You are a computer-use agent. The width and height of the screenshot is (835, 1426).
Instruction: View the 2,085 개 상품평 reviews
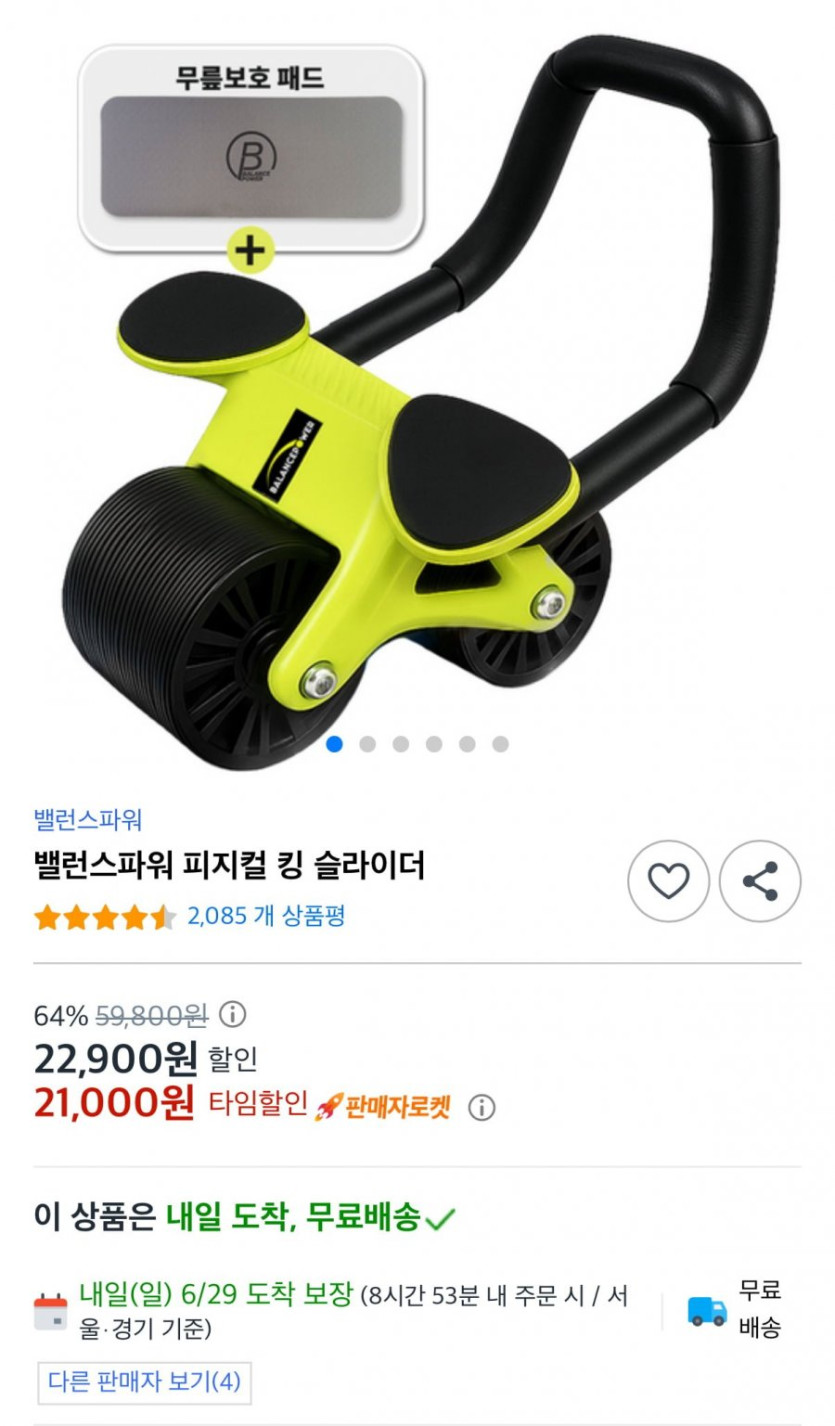[x=266, y=916]
